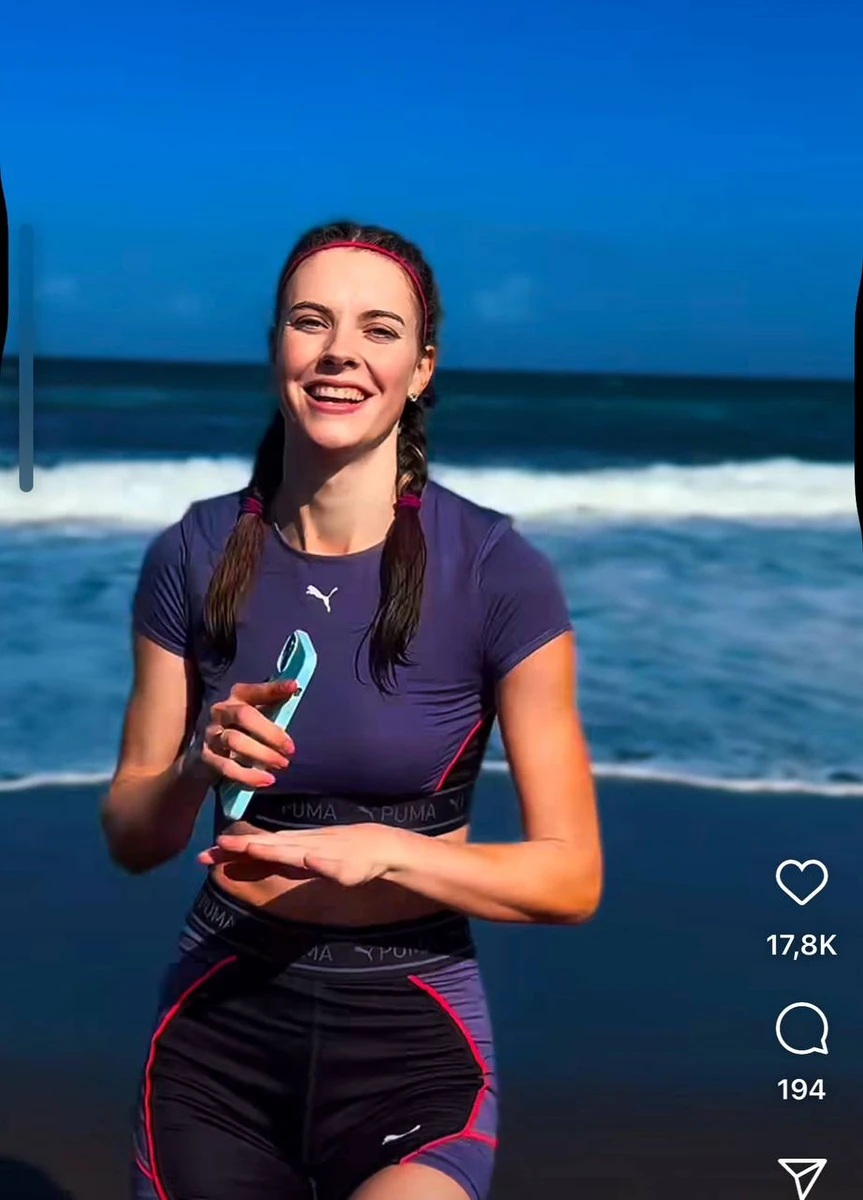Share this reel via the paper plane icon
Image resolution: width=863 pixels, height=1200 pixels.
(802, 1177)
